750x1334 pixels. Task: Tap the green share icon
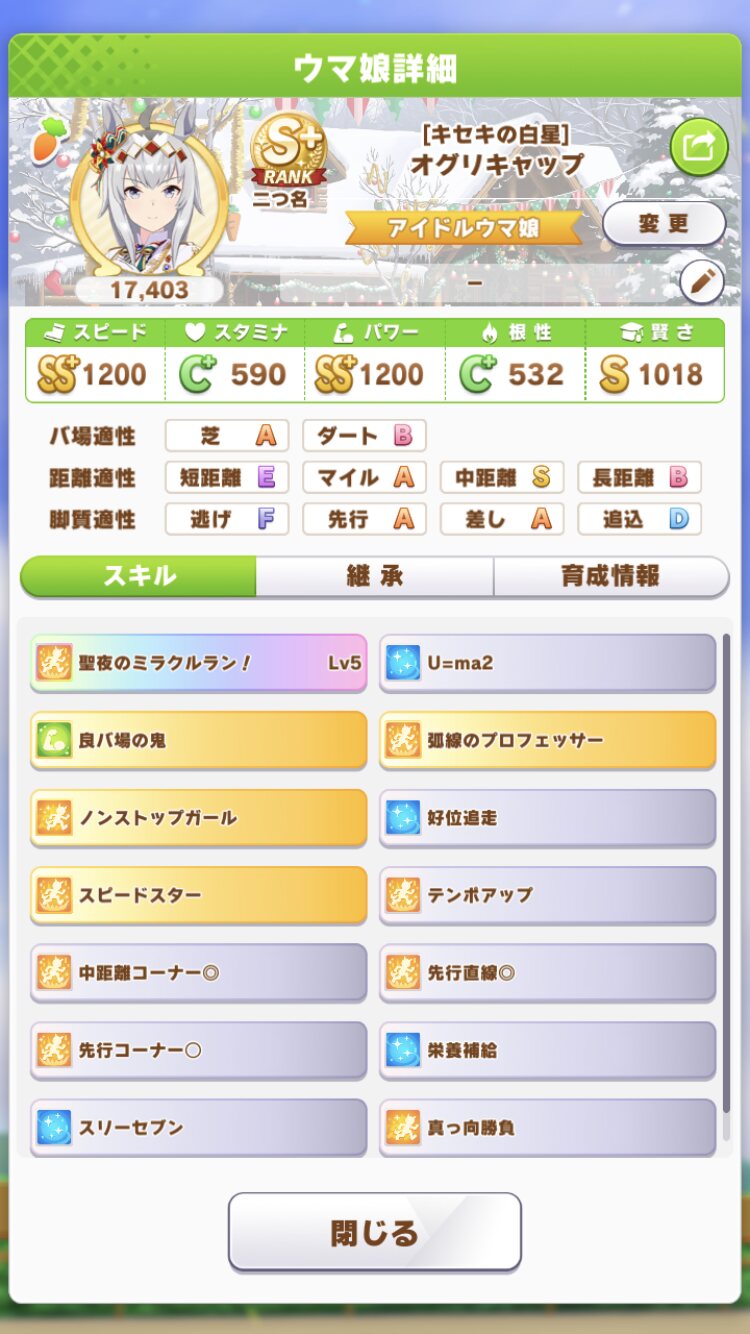pos(698,146)
